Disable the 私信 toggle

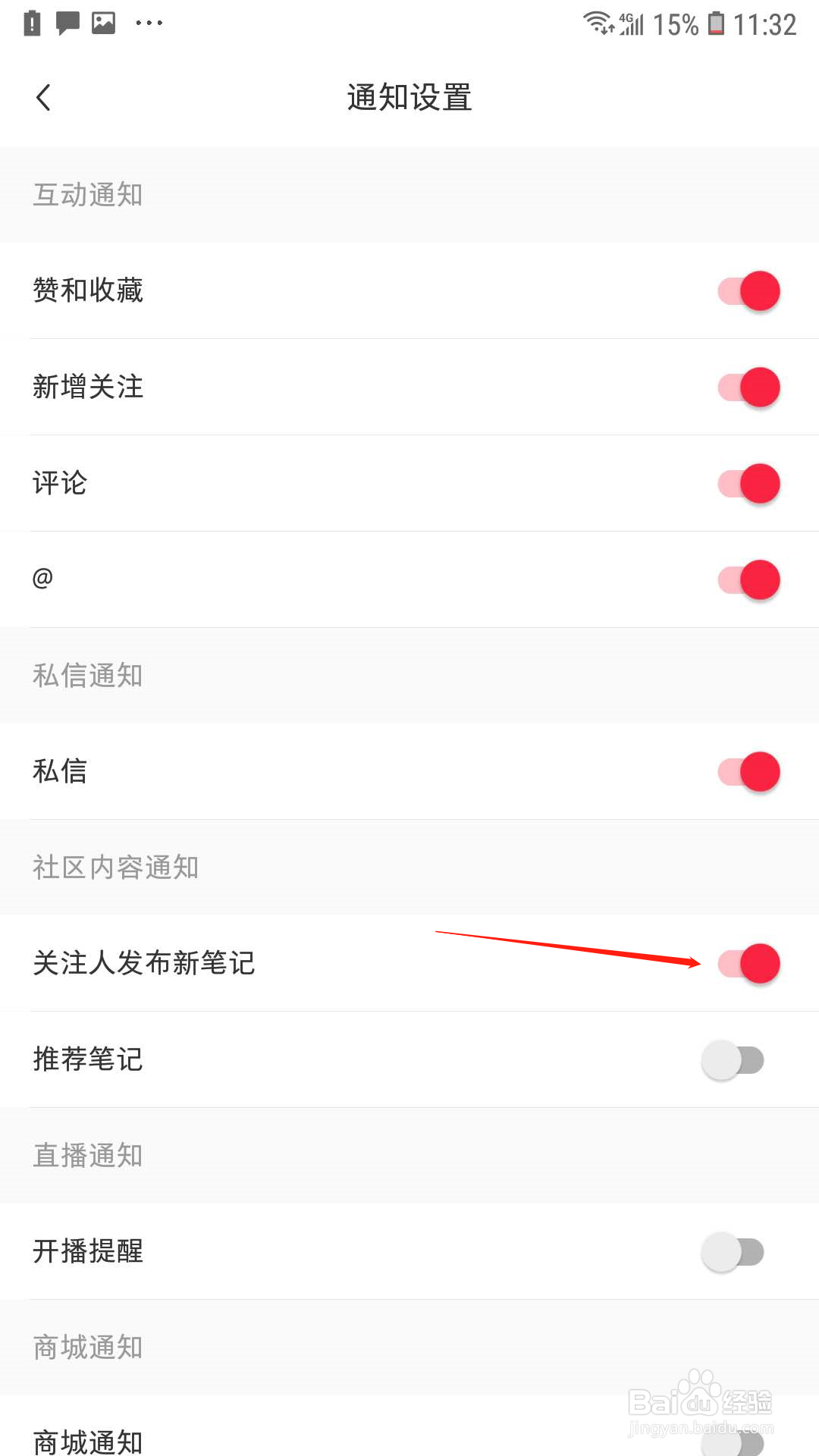(x=747, y=771)
